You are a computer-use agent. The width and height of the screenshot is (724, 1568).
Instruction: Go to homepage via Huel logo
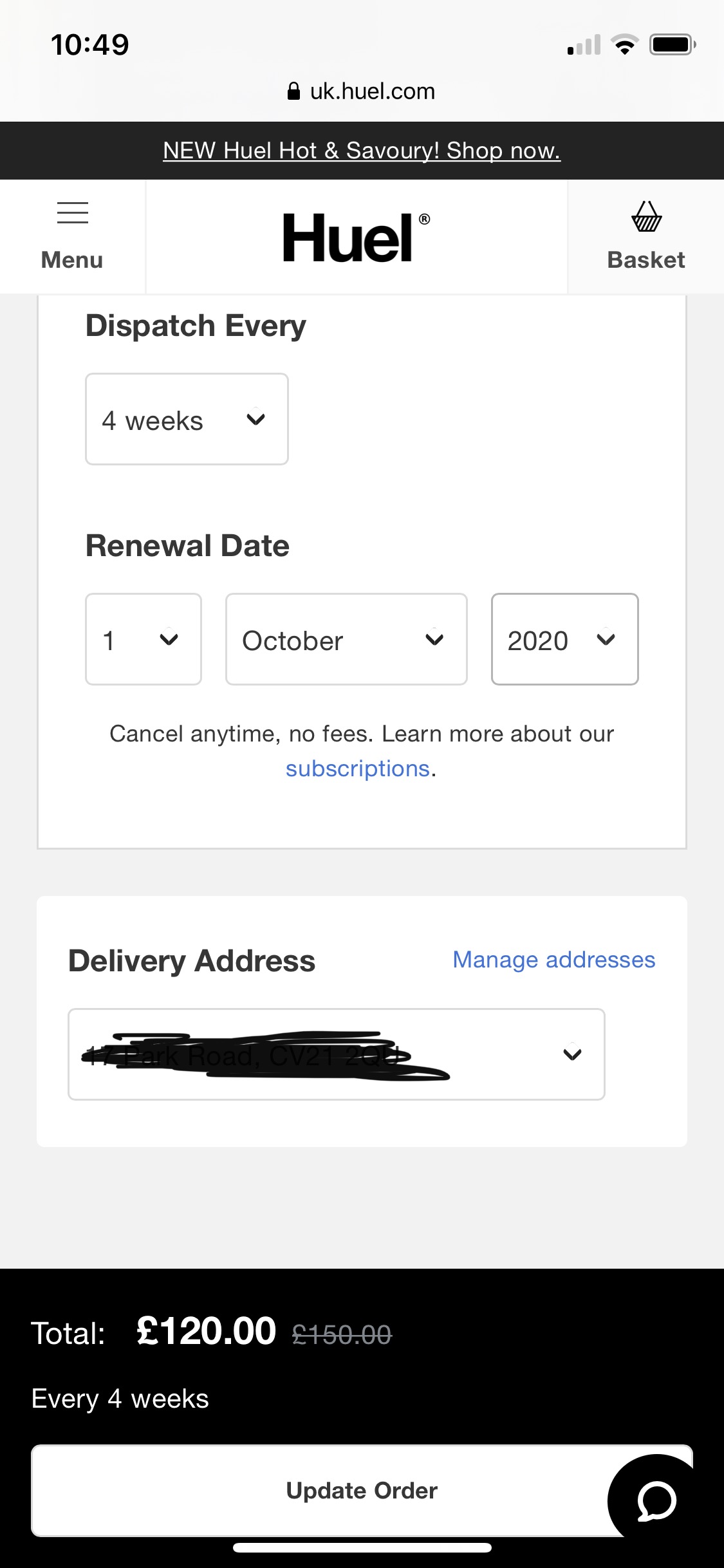pos(357,237)
